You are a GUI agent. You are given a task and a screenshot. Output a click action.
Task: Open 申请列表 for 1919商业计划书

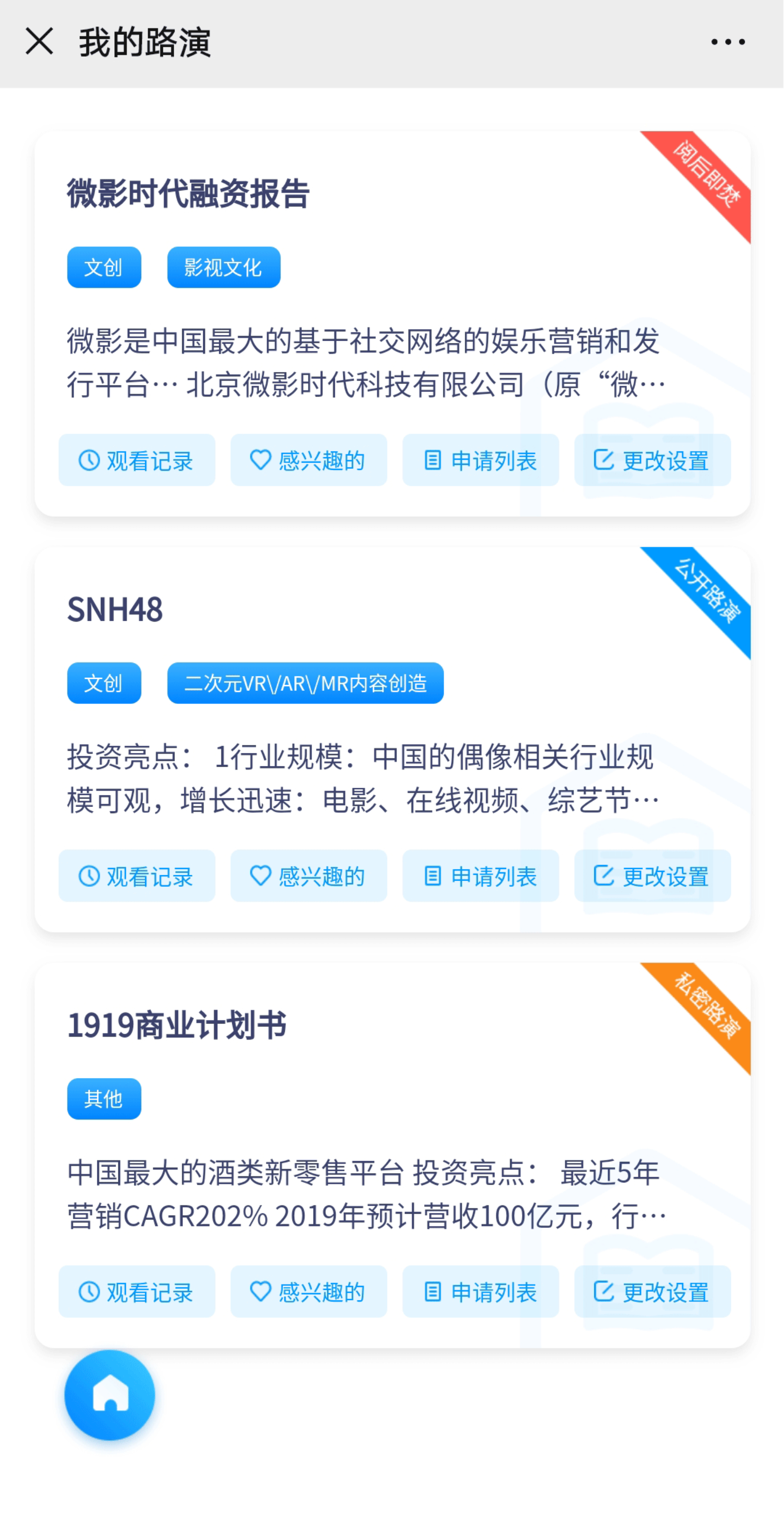(x=480, y=1292)
